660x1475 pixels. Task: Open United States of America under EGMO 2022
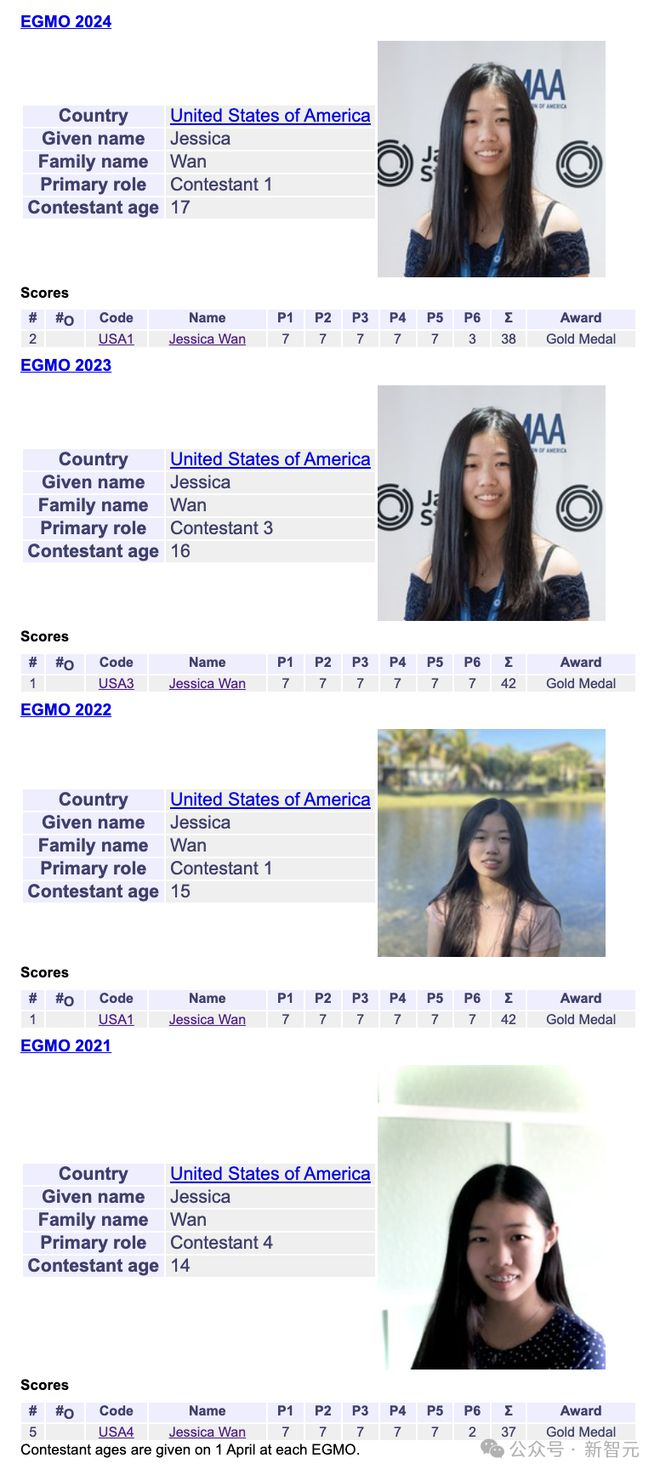click(x=270, y=799)
